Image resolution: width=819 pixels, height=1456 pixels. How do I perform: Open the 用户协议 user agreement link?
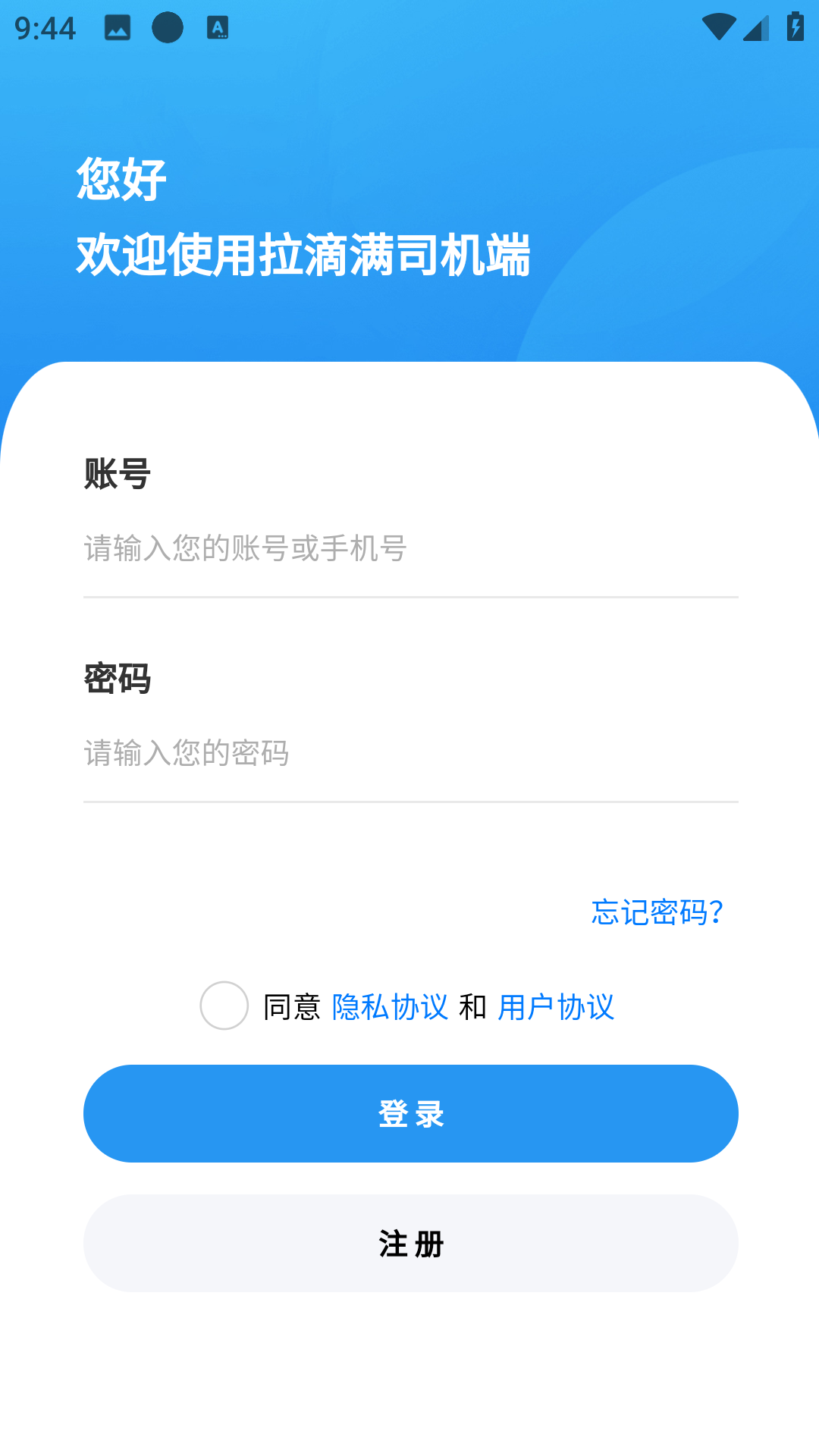pos(556,1007)
